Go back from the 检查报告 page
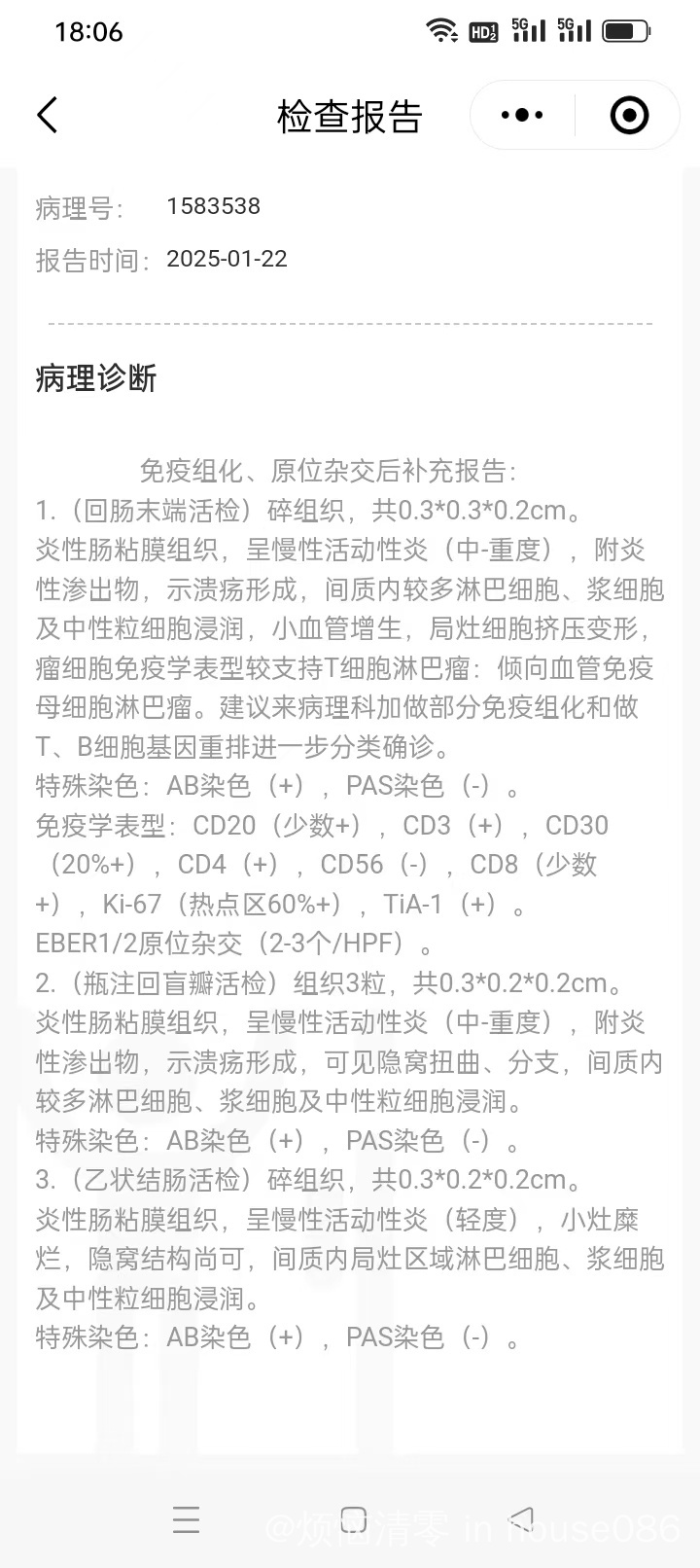700x1568 pixels. 47,115
